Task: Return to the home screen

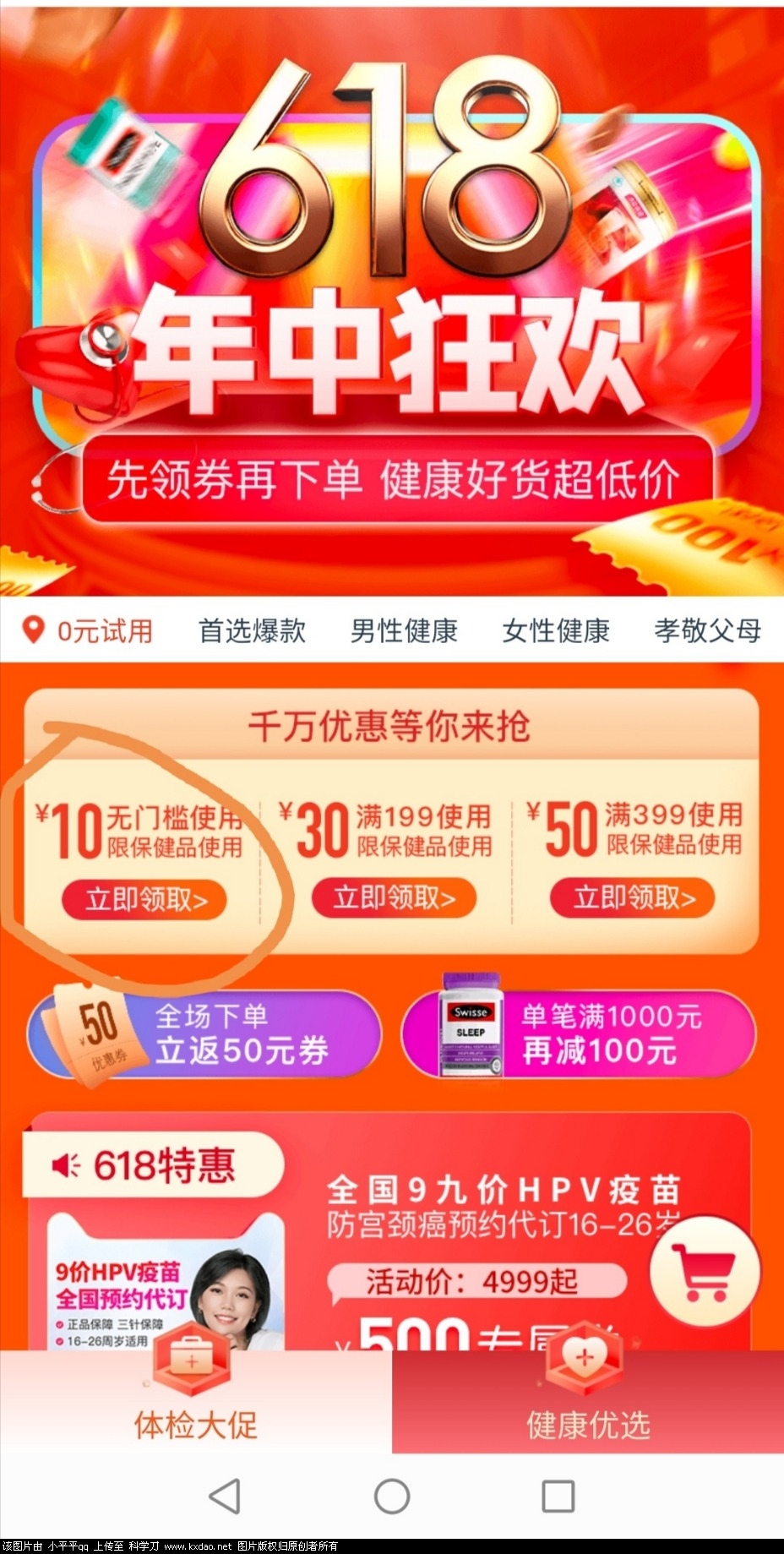Action: [392, 1497]
